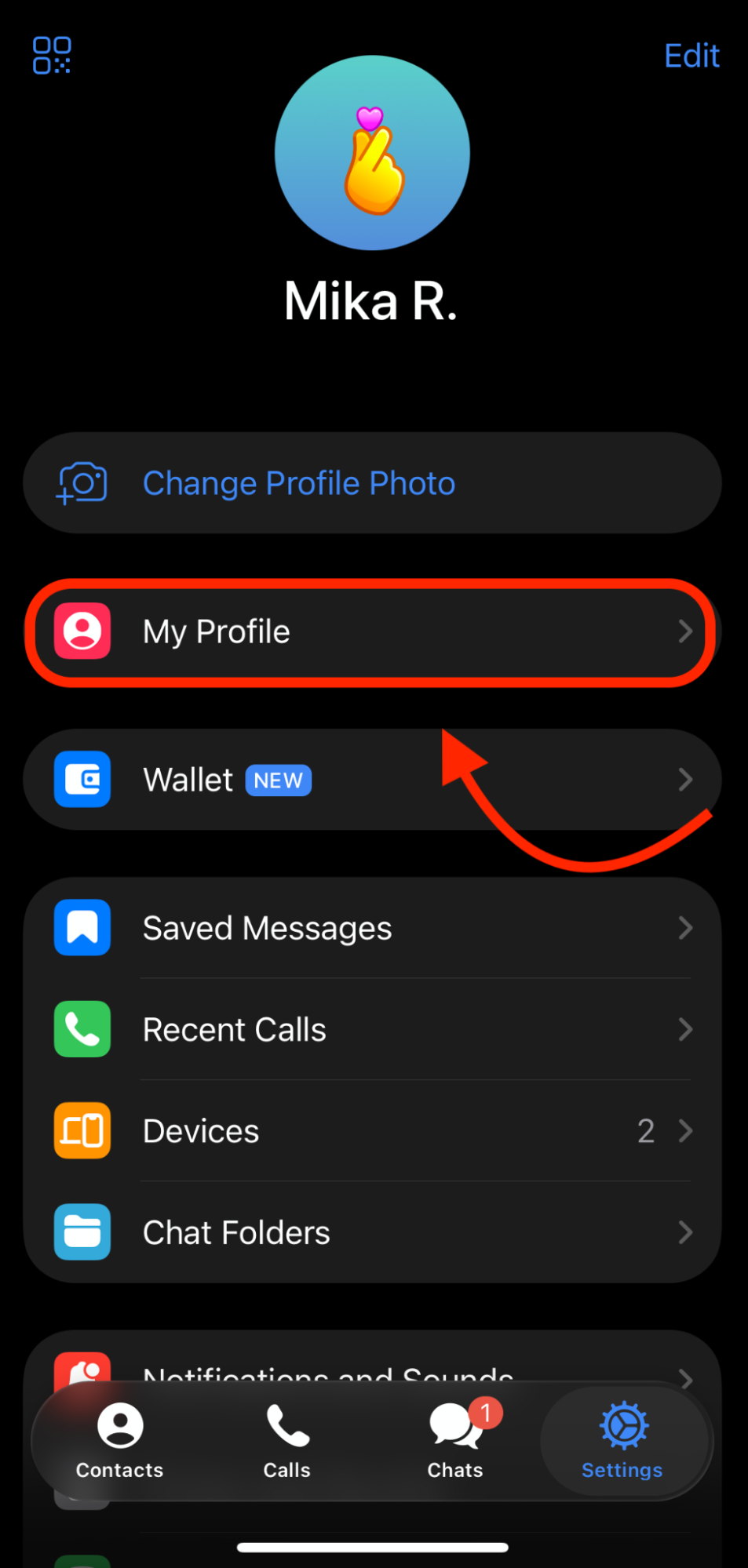This screenshot has width=748, height=1568.
Task: Expand Devices using its chevron
Action: pyautogui.click(x=685, y=1130)
